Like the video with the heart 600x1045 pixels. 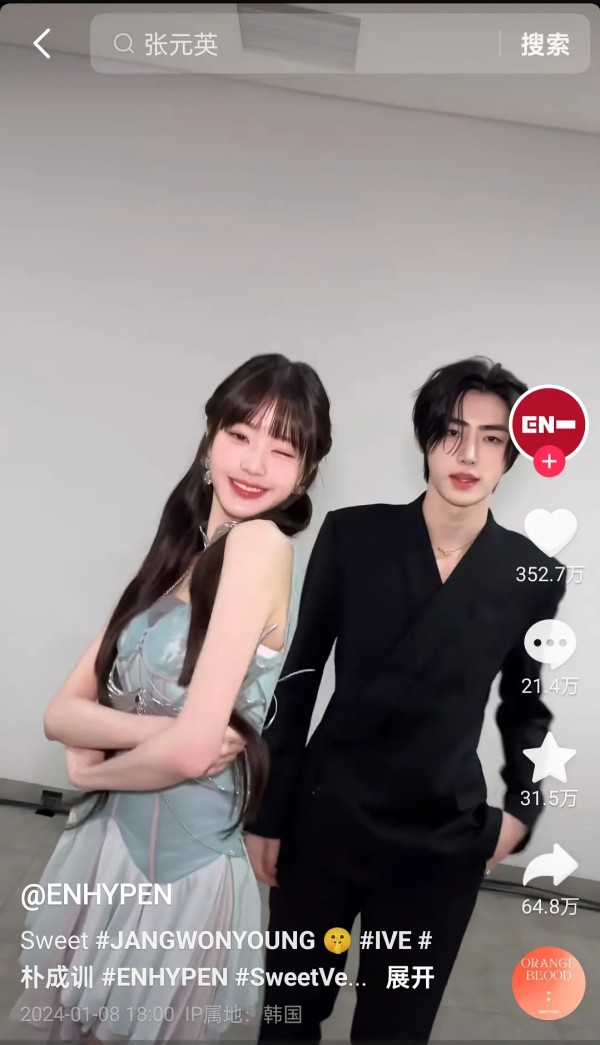[x=550, y=531]
